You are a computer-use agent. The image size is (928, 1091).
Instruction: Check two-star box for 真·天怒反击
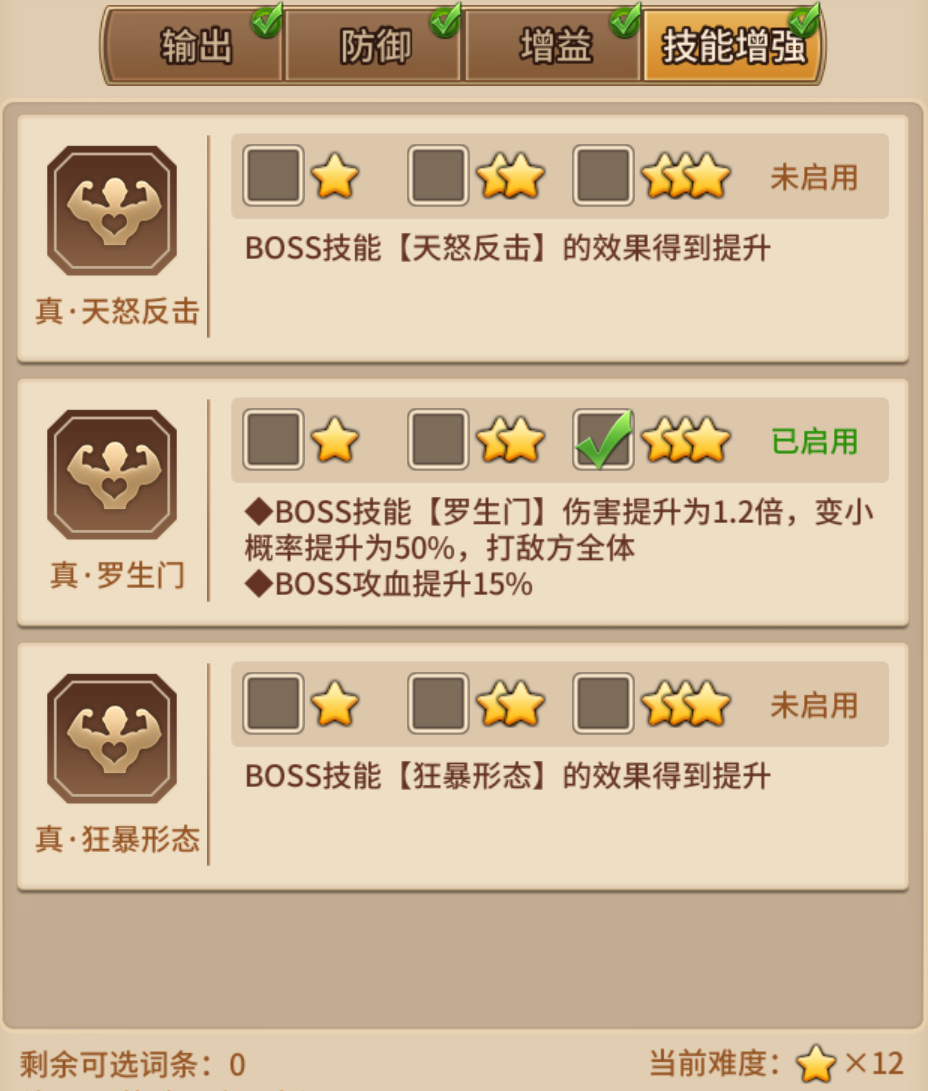[438, 176]
